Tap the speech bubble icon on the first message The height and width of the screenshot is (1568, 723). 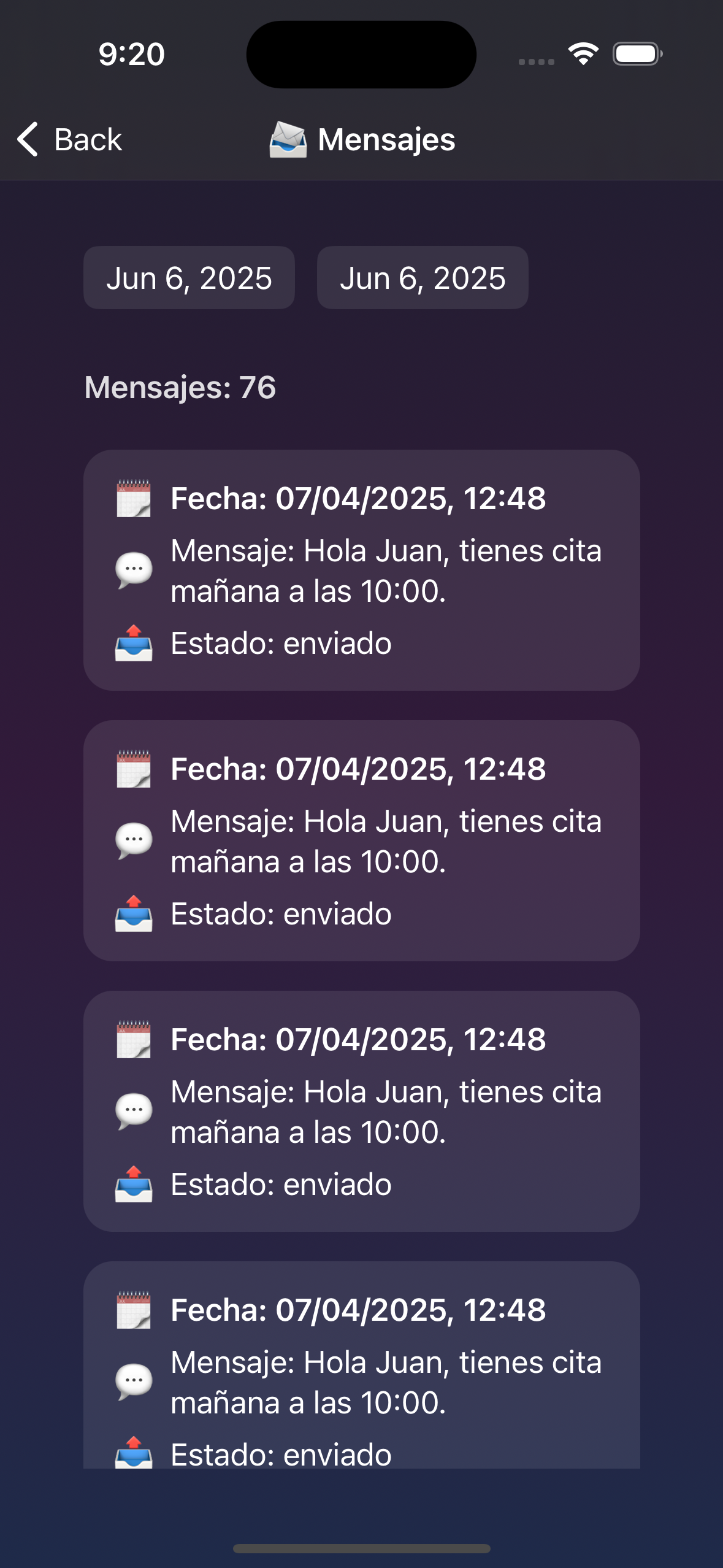click(x=134, y=569)
